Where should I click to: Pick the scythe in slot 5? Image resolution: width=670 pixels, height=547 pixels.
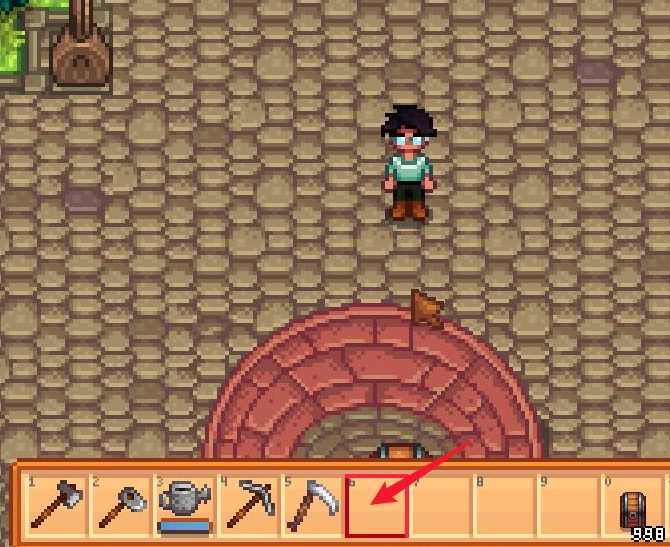click(311, 506)
